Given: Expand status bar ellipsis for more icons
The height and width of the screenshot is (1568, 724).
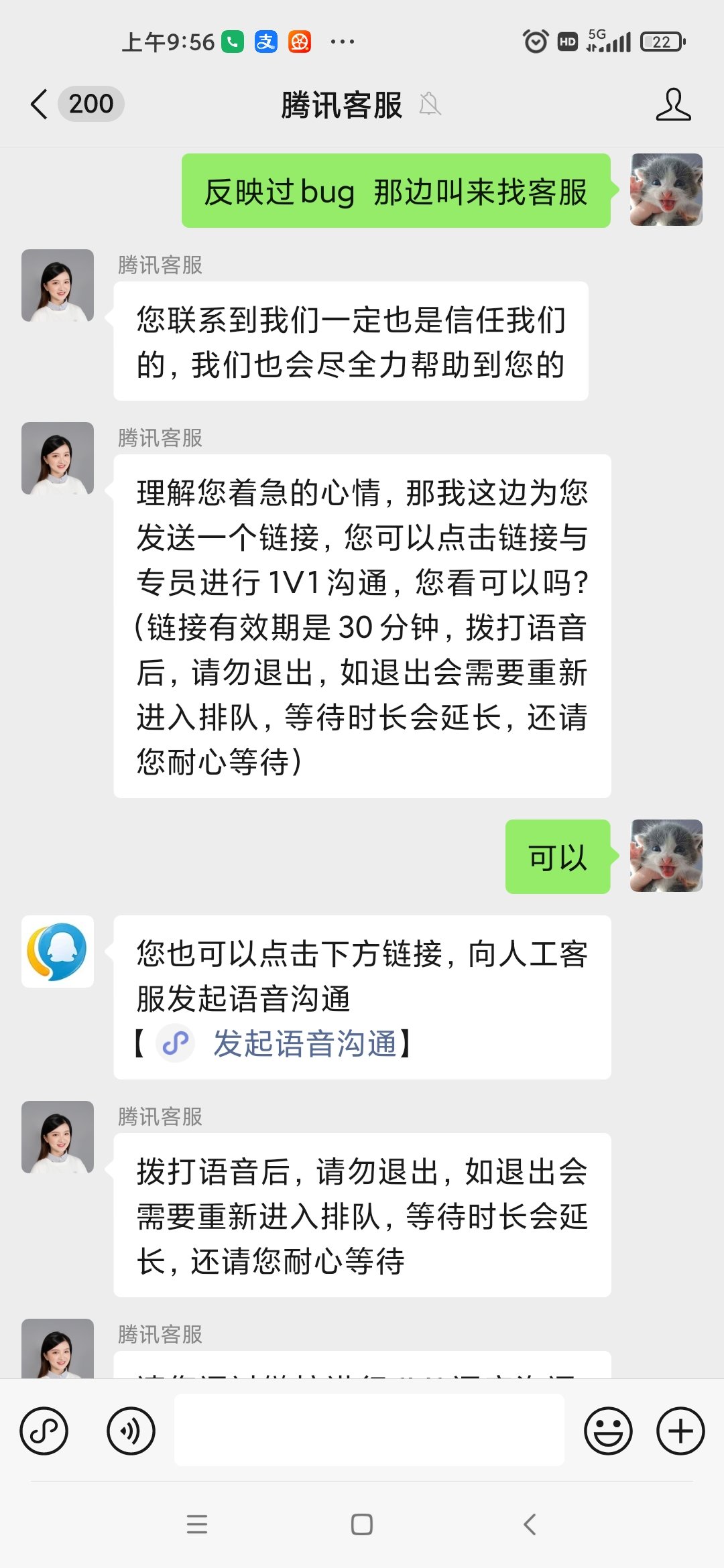Looking at the screenshot, I should pyautogui.click(x=341, y=42).
